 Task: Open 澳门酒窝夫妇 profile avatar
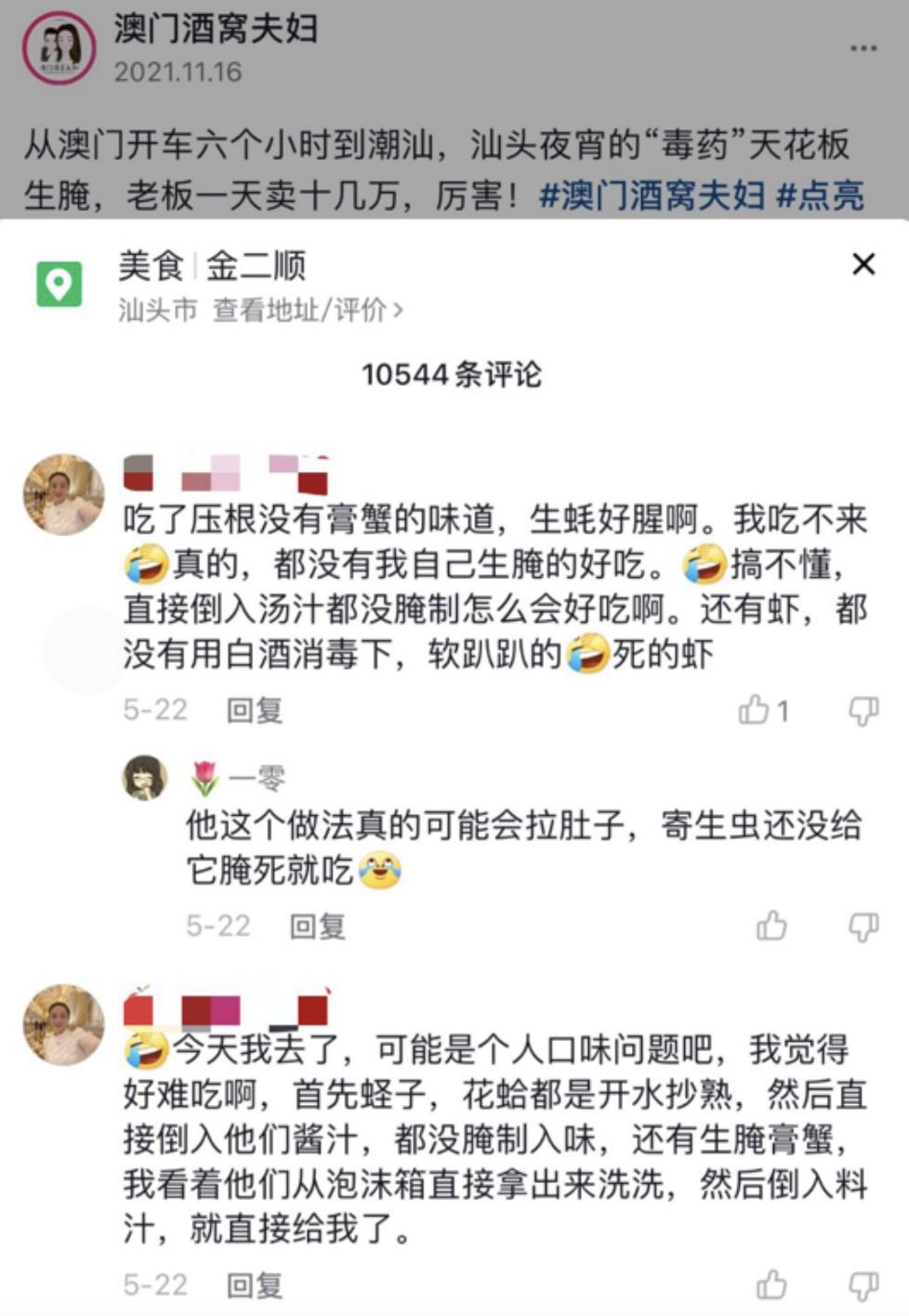click(x=59, y=48)
